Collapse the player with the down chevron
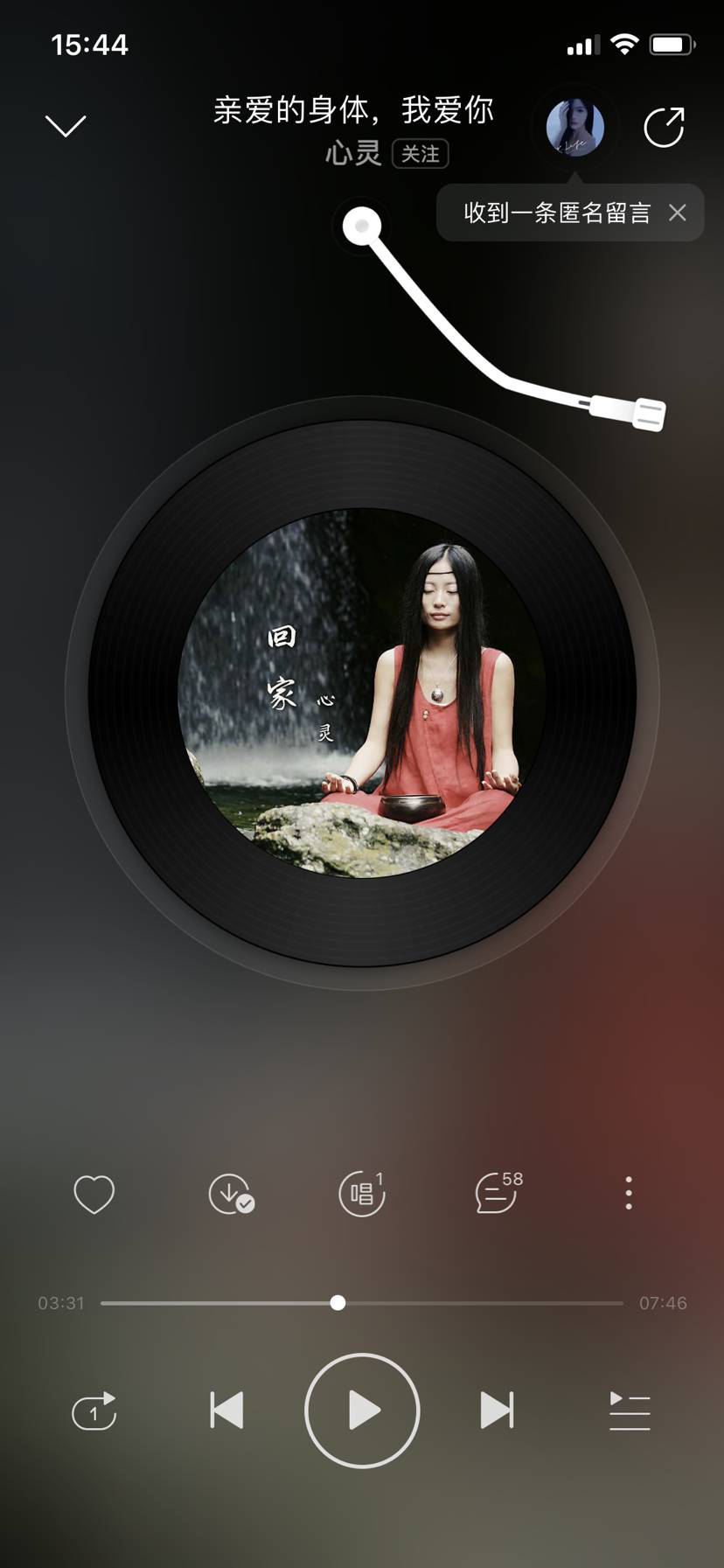This screenshot has width=724, height=1568. coord(66,126)
